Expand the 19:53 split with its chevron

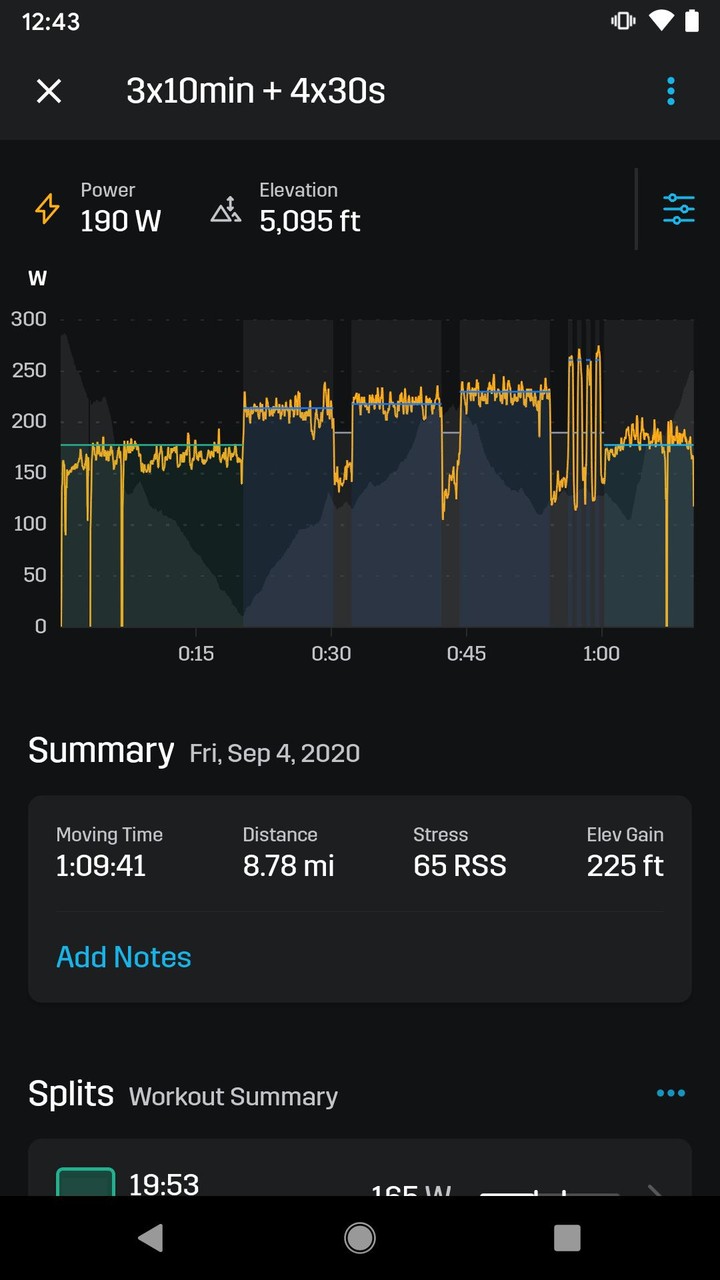coord(655,1190)
